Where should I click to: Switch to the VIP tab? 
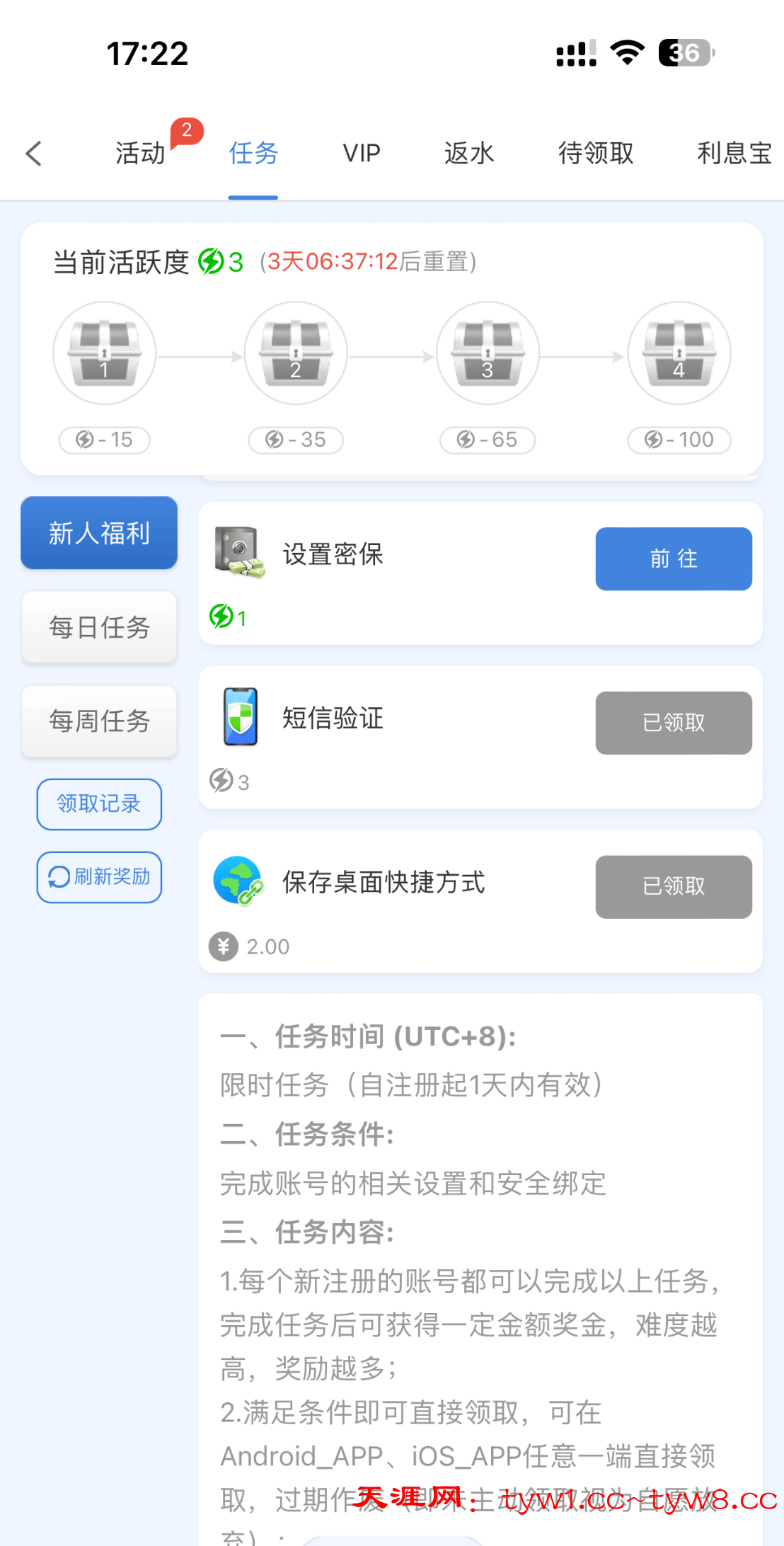[362, 153]
